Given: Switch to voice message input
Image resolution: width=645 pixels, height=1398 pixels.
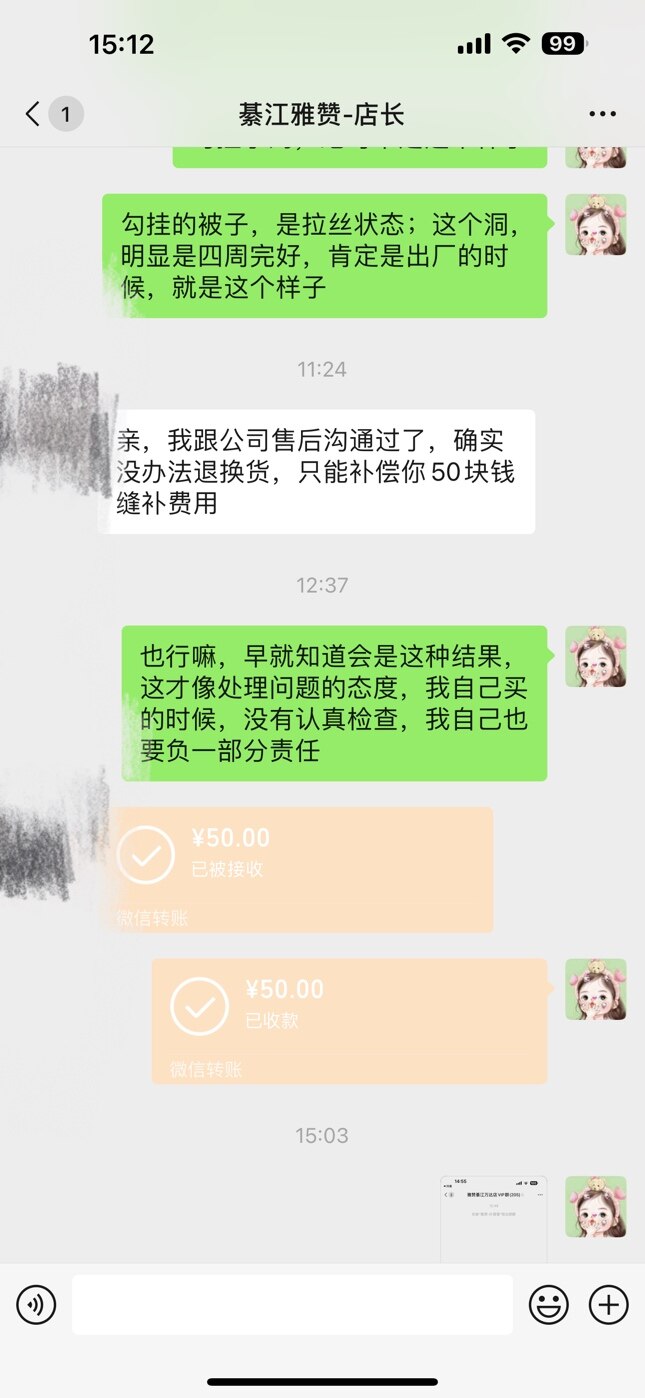Looking at the screenshot, I should [37, 1304].
